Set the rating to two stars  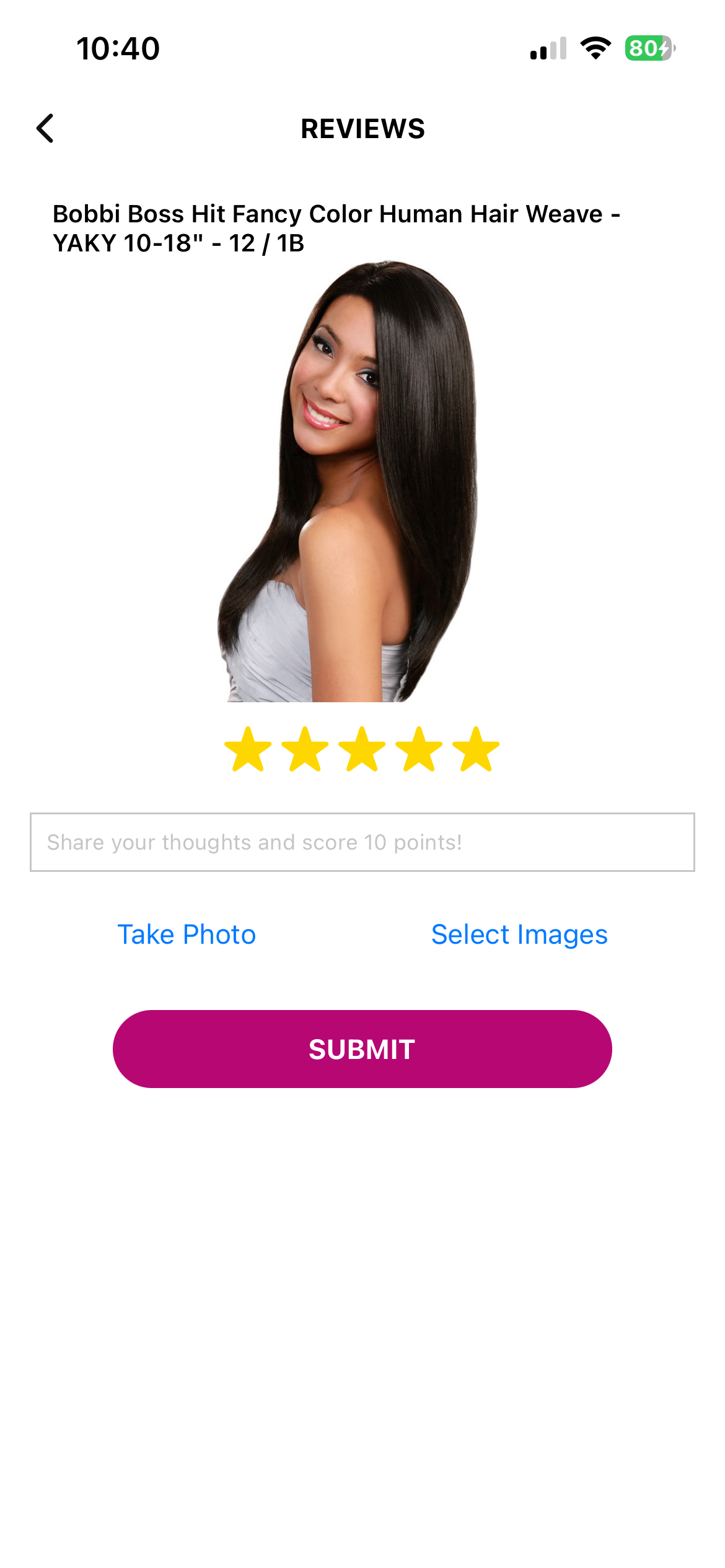[x=305, y=749]
